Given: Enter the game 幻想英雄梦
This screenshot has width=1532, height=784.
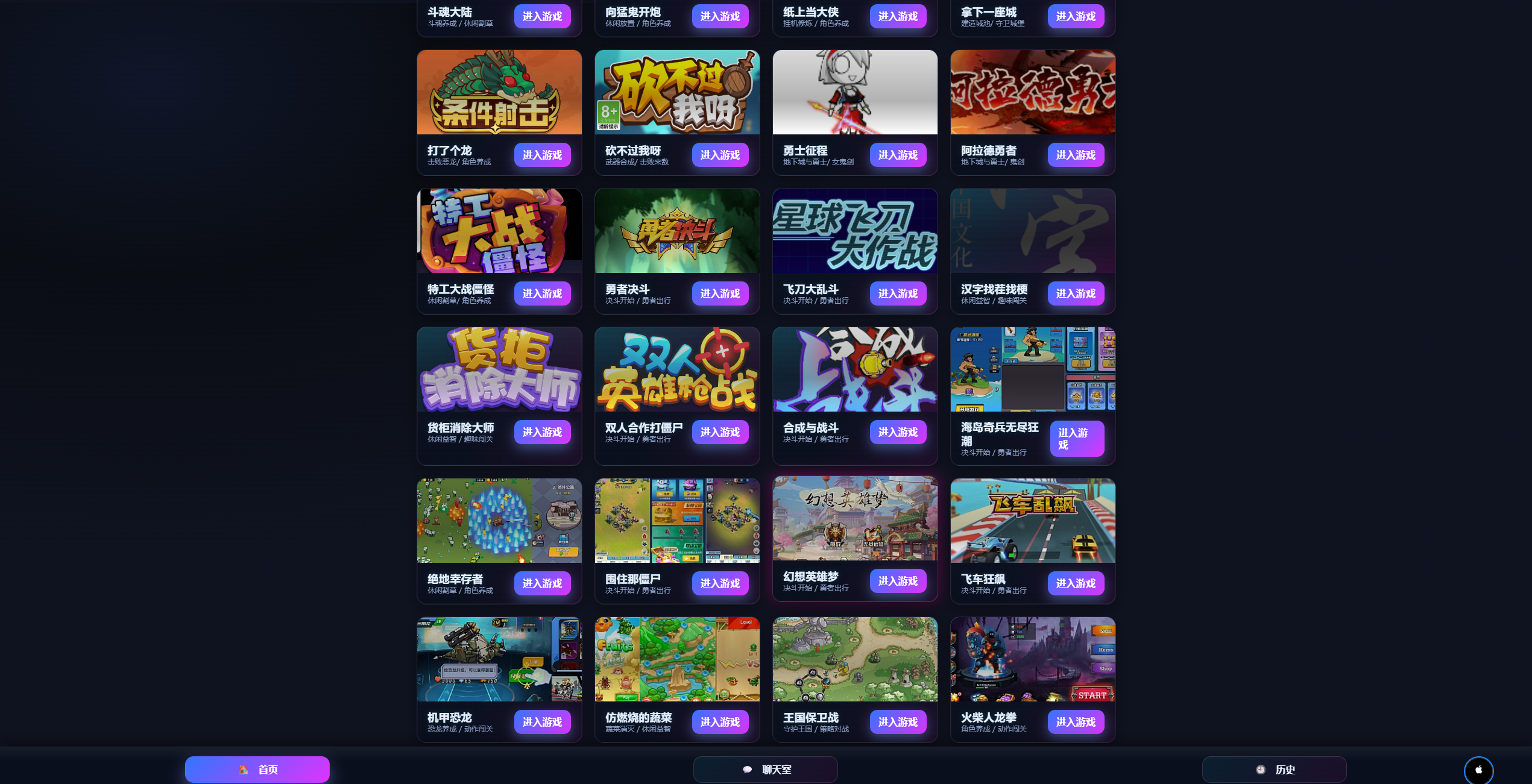Looking at the screenshot, I should [x=898, y=581].
